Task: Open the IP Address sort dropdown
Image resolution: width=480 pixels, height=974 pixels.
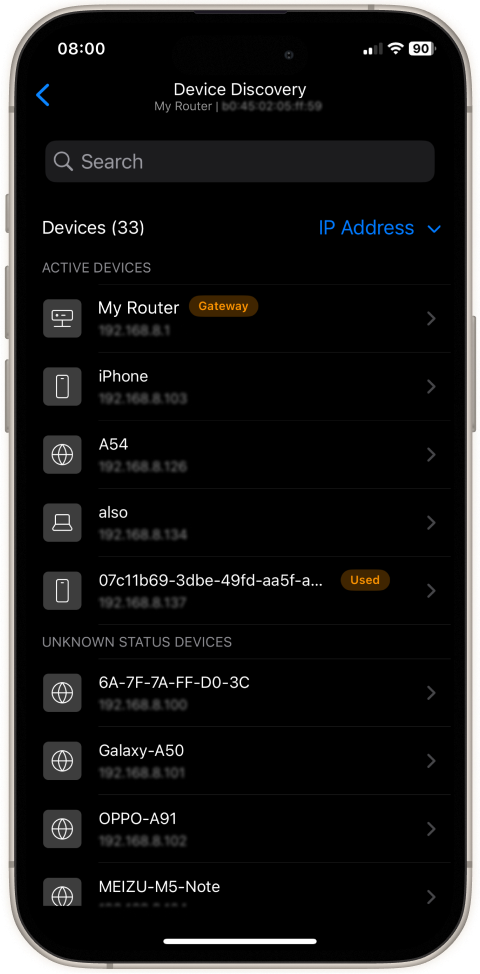Action: point(379,228)
